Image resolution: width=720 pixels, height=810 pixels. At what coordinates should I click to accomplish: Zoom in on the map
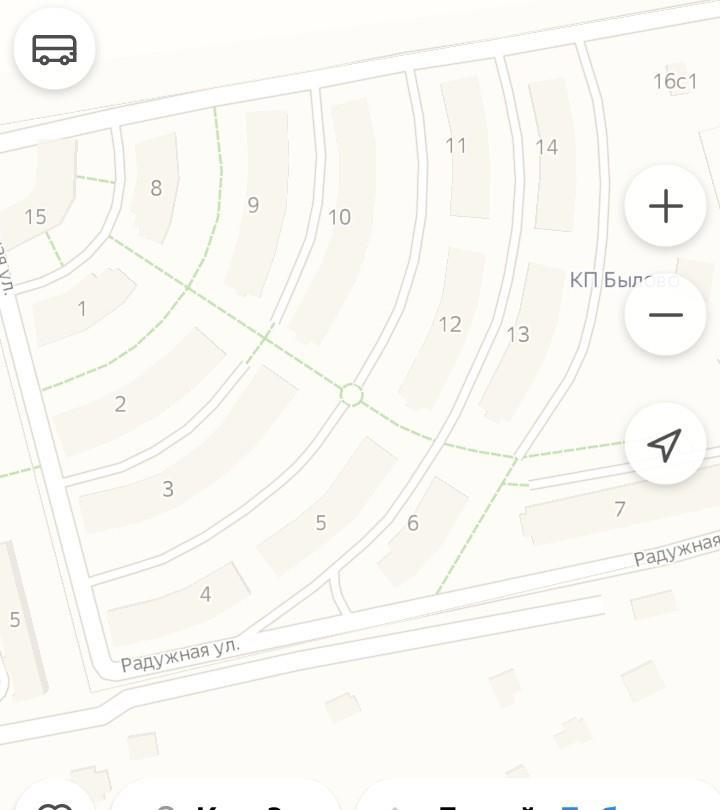click(665, 207)
